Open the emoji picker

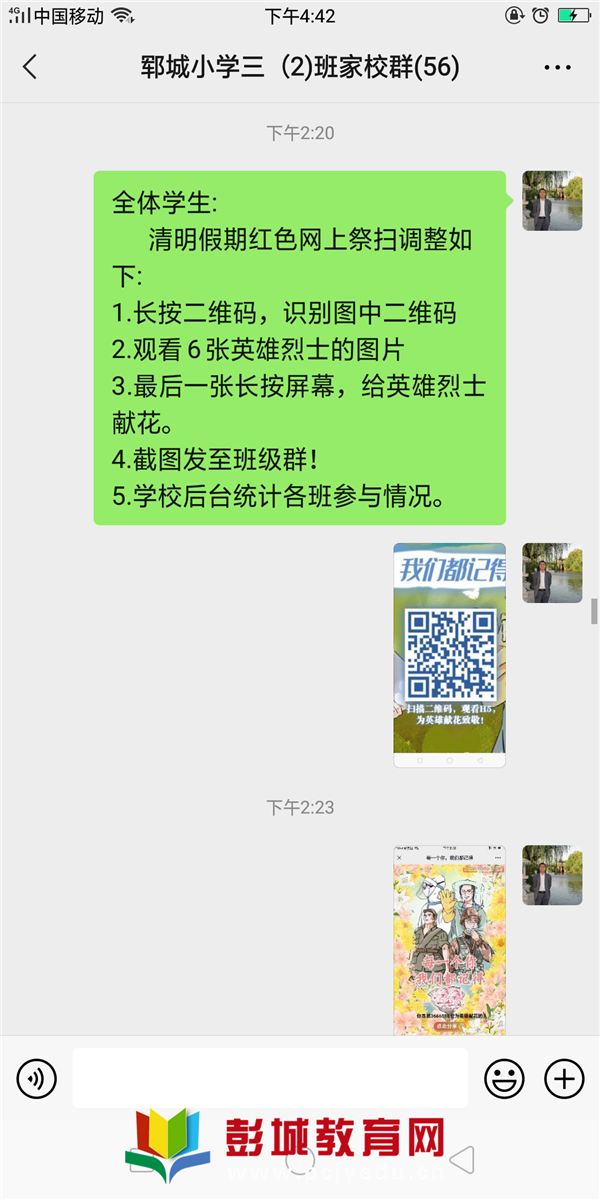pyautogui.click(x=504, y=1079)
